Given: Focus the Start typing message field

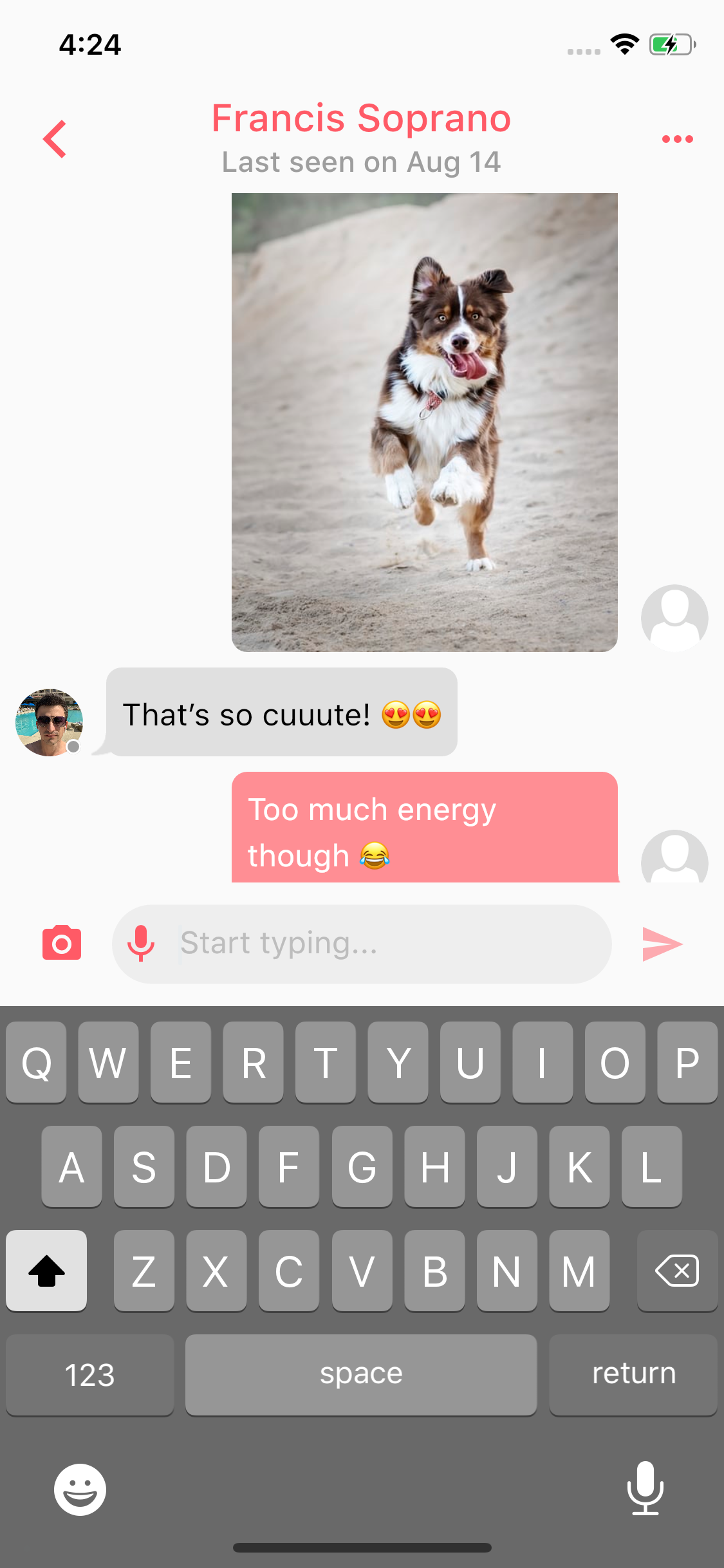Looking at the screenshot, I should pos(386,944).
